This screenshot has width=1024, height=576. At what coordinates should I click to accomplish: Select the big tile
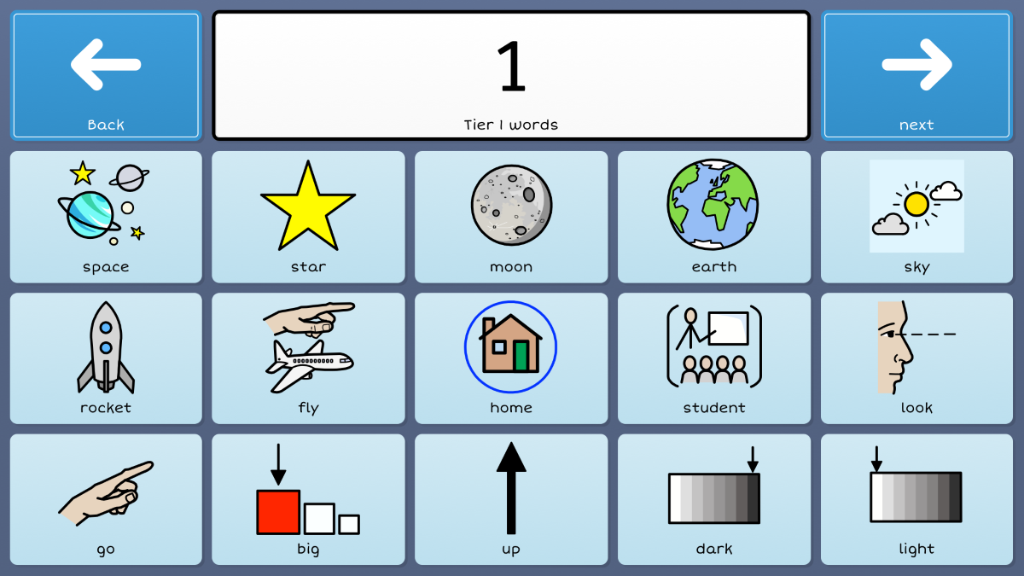tap(308, 500)
